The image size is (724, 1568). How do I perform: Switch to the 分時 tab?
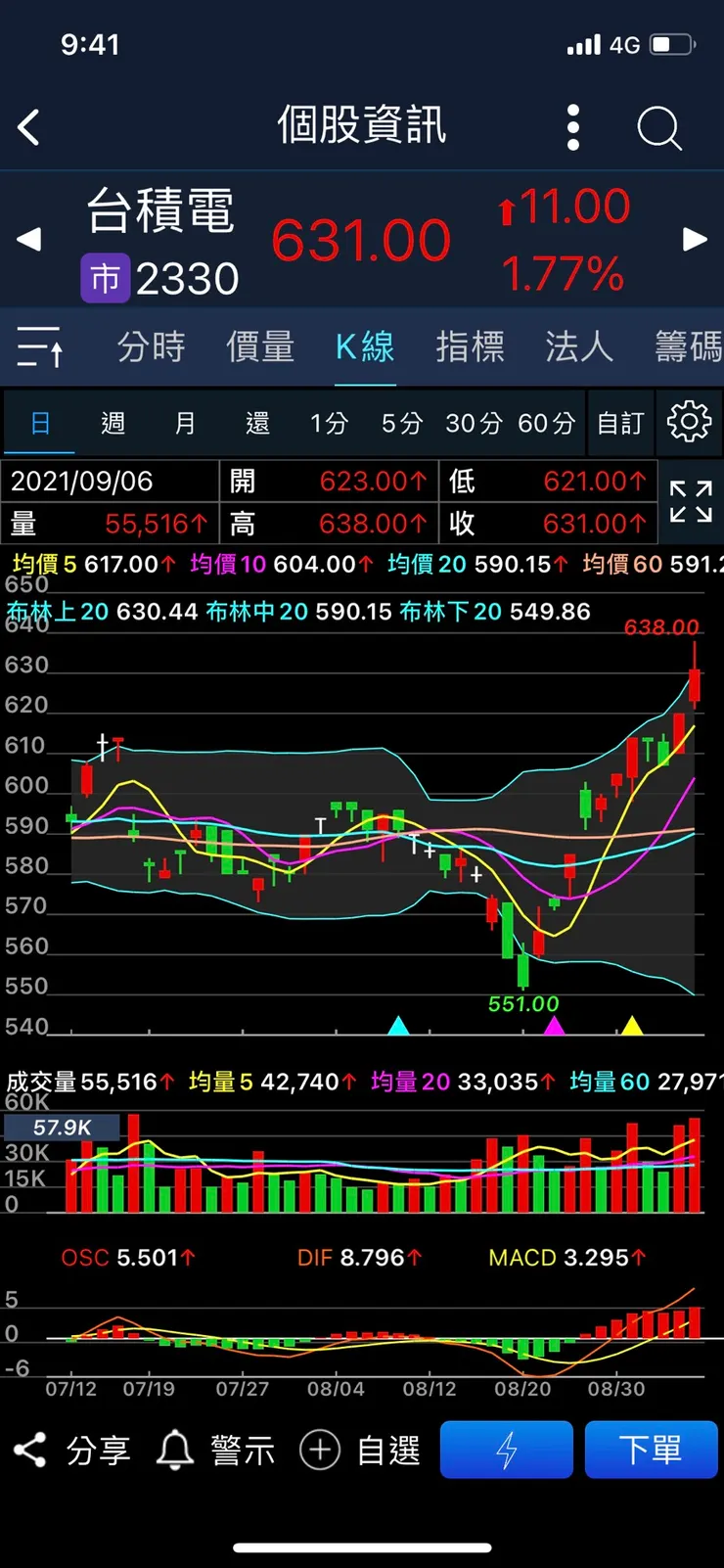[x=151, y=346]
